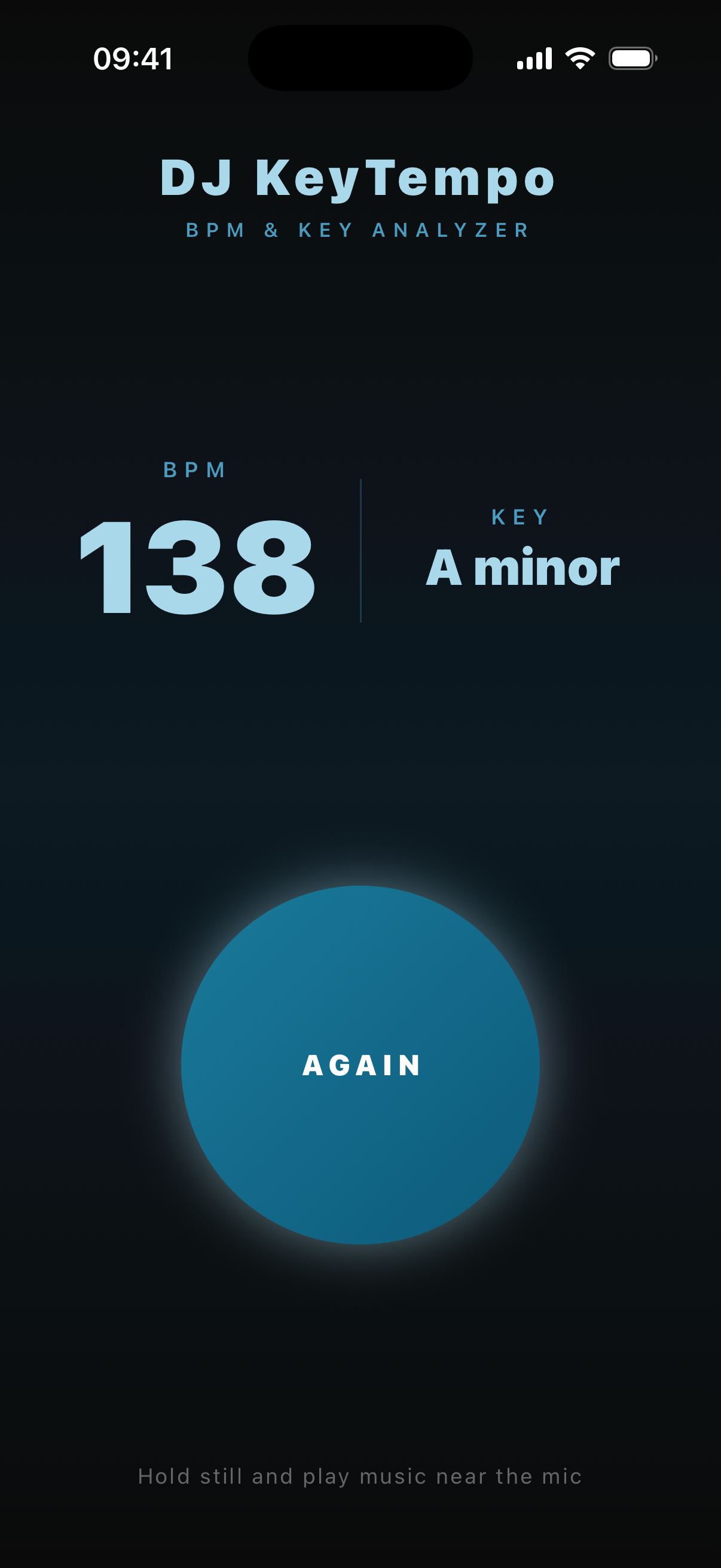This screenshot has width=721, height=1568.
Task: Tap the Dynamic Island area
Action: (x=360, y=56)
